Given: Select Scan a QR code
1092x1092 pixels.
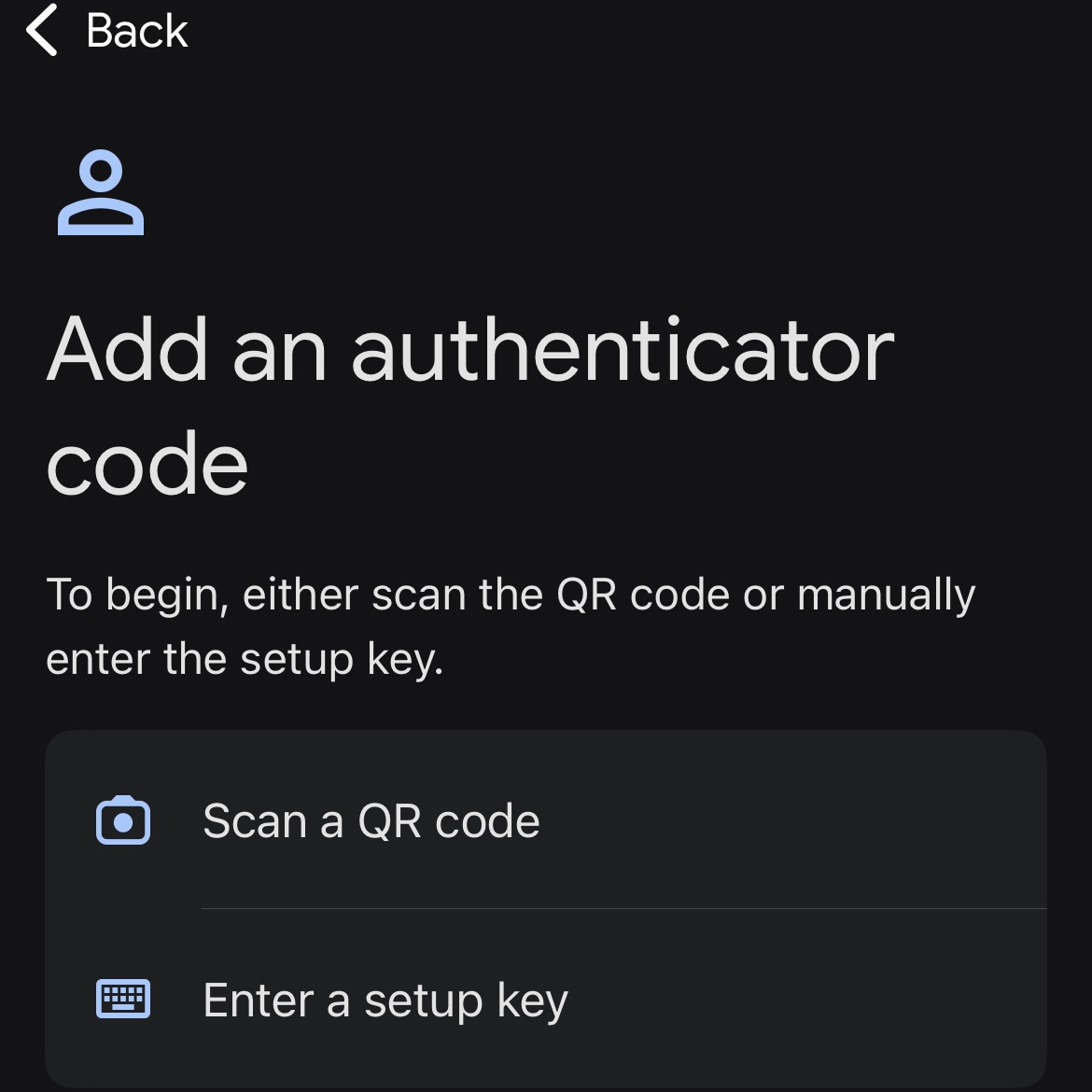Looking at the screenshot, I should (x=371, y=821).
